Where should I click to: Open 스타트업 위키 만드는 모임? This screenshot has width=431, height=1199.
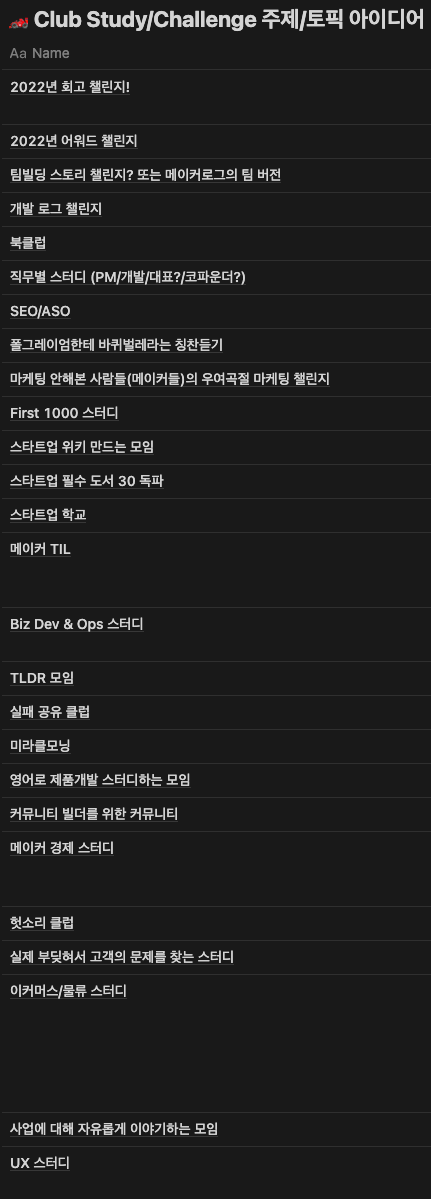click(x=82, y=447)
